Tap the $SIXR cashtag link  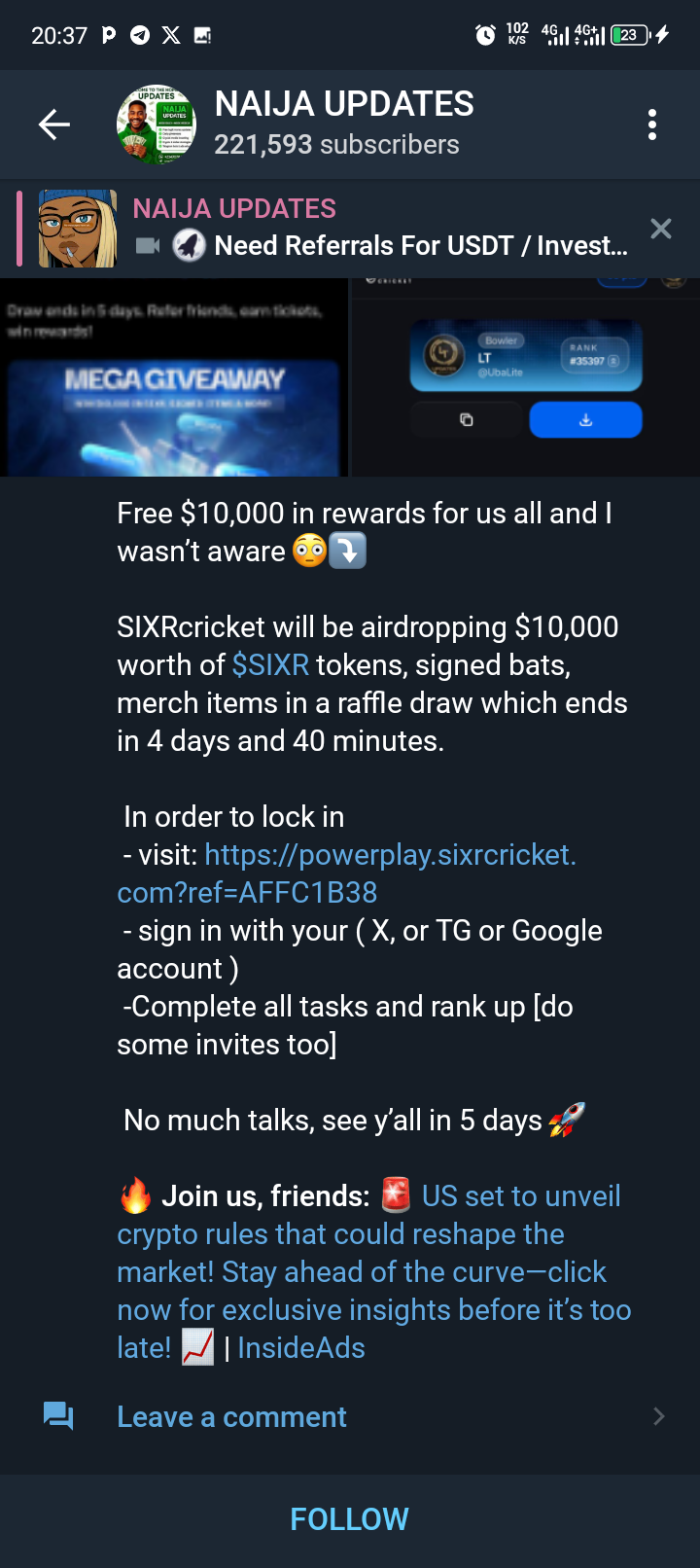(x=270, y=665)
